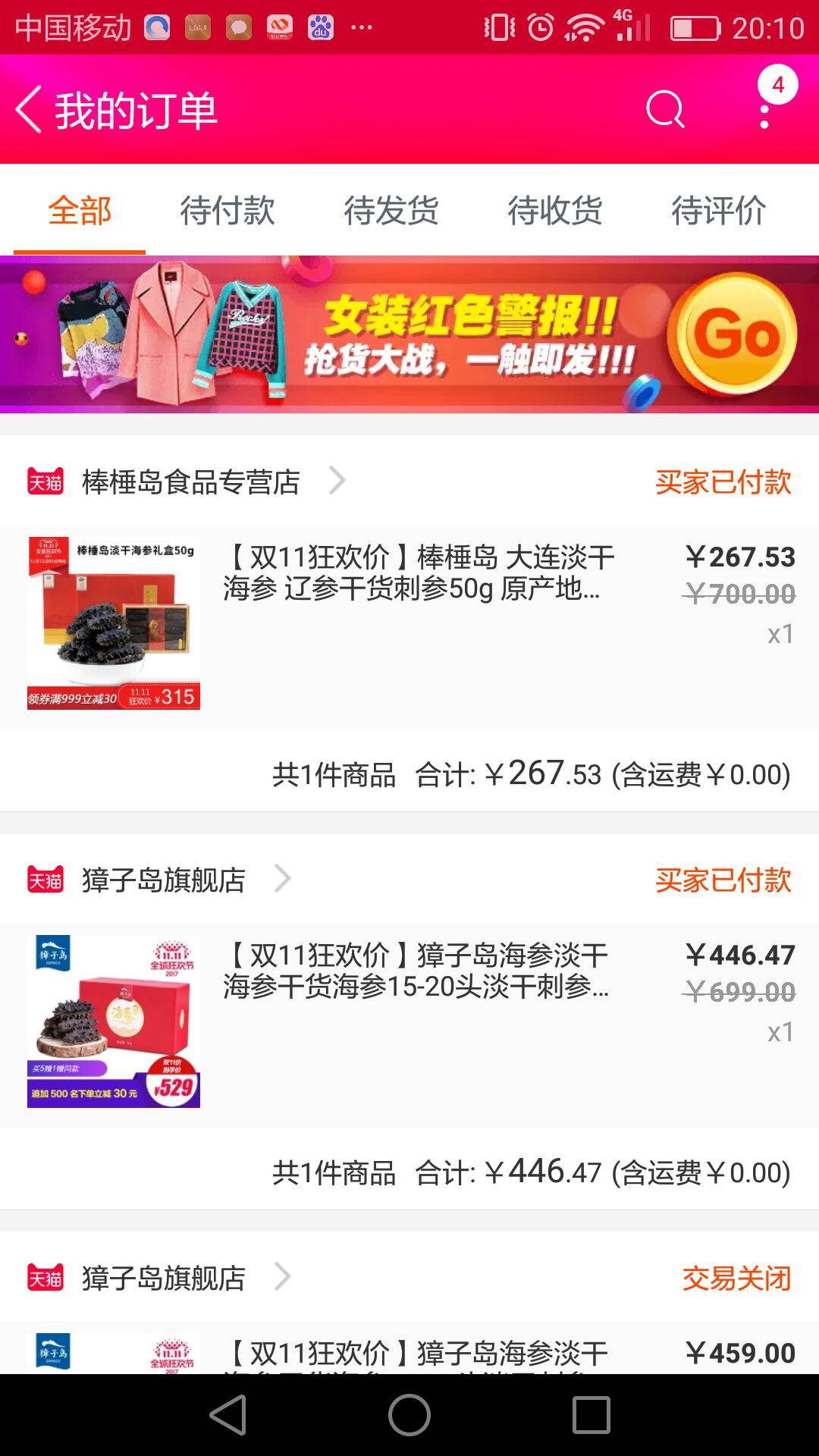This screenshot has width=819, height=1456.
Task: Open the 棒棰岛食品专营店 shop
Action: 191,482
